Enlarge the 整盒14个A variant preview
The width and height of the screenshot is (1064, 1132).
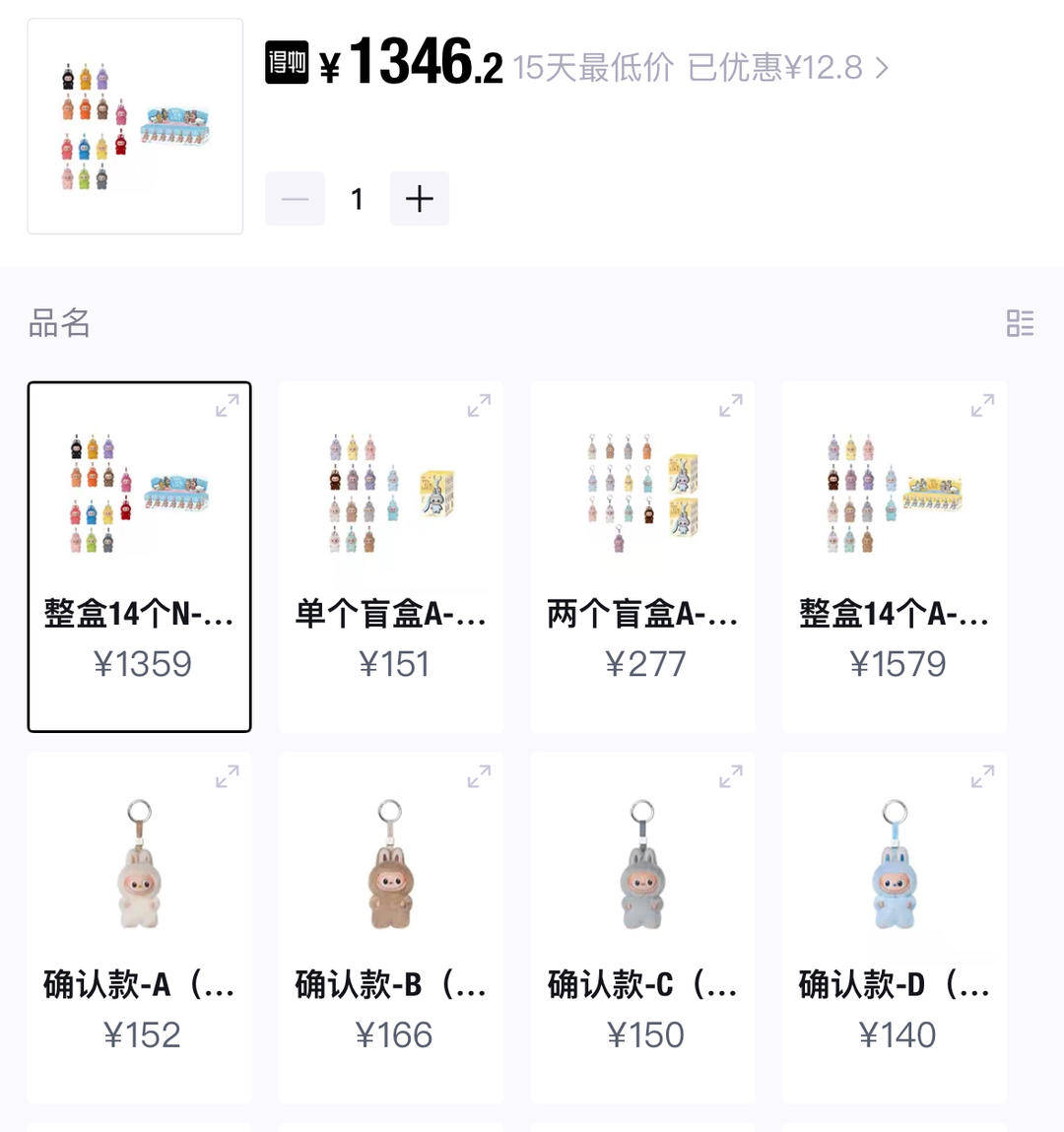981,404
